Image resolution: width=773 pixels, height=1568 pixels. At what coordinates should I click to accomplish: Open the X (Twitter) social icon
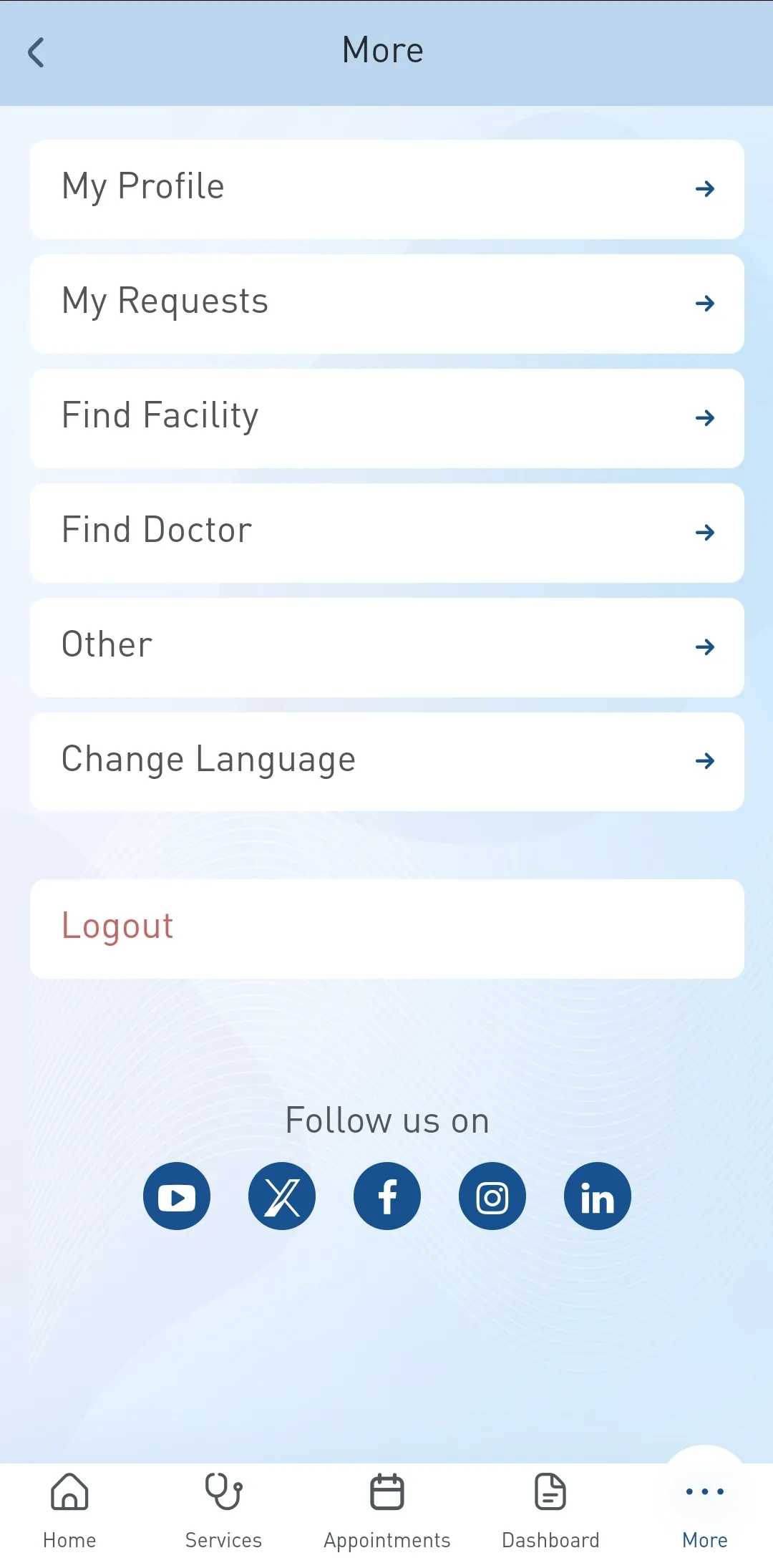point(281,1196)
